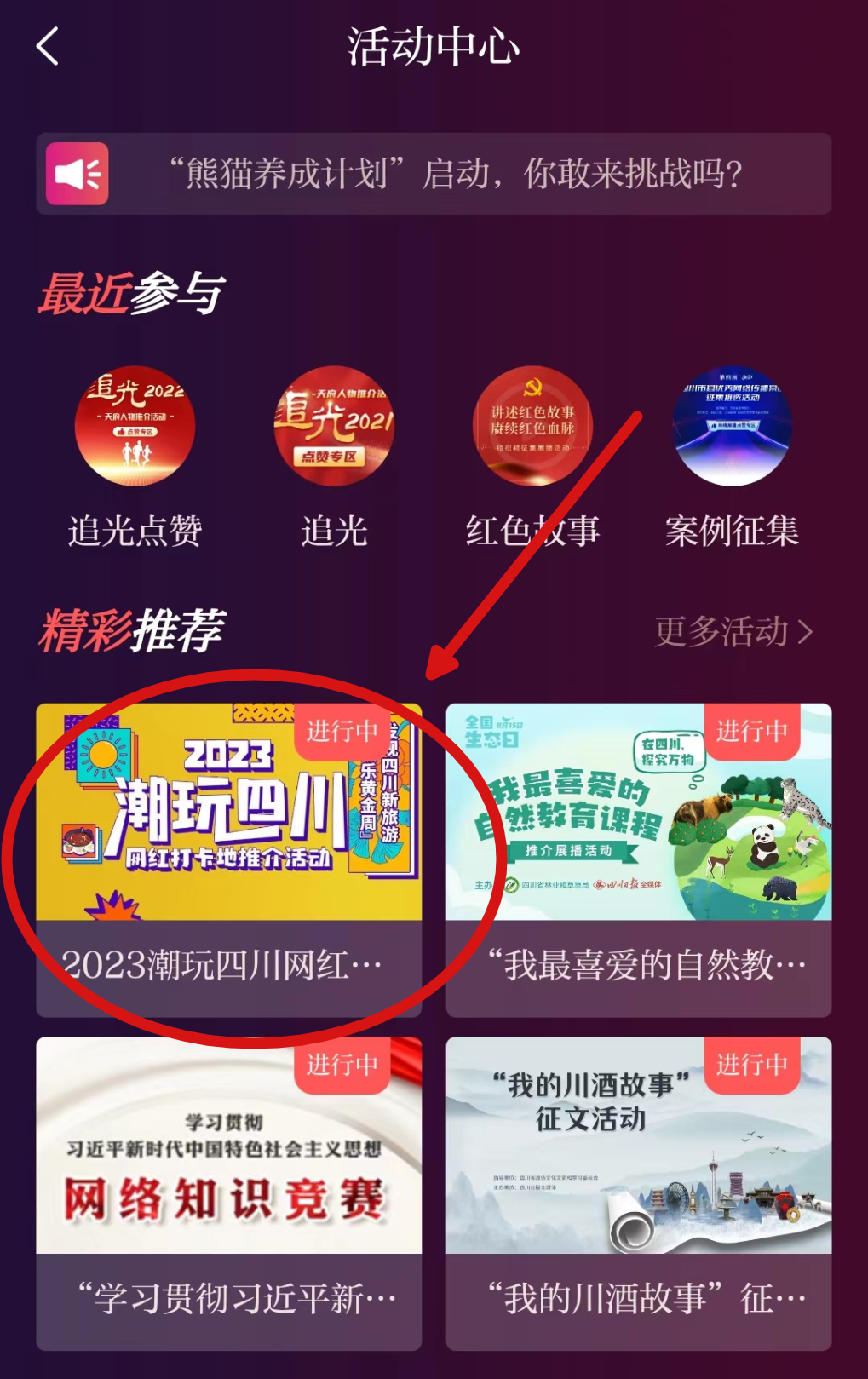Open the 2023潮玩四川网红 activity card
Viewport: 868px width, 1379px height.
(x=228, y=859)
